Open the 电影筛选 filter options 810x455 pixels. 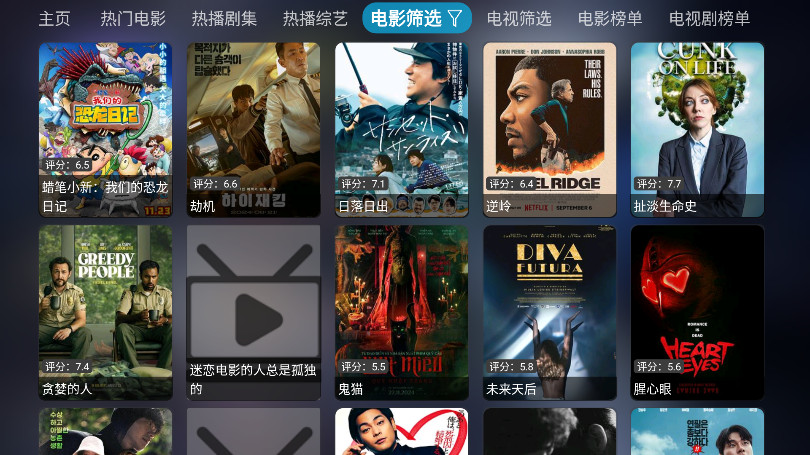pyautogui.click(x=416, y=18)
